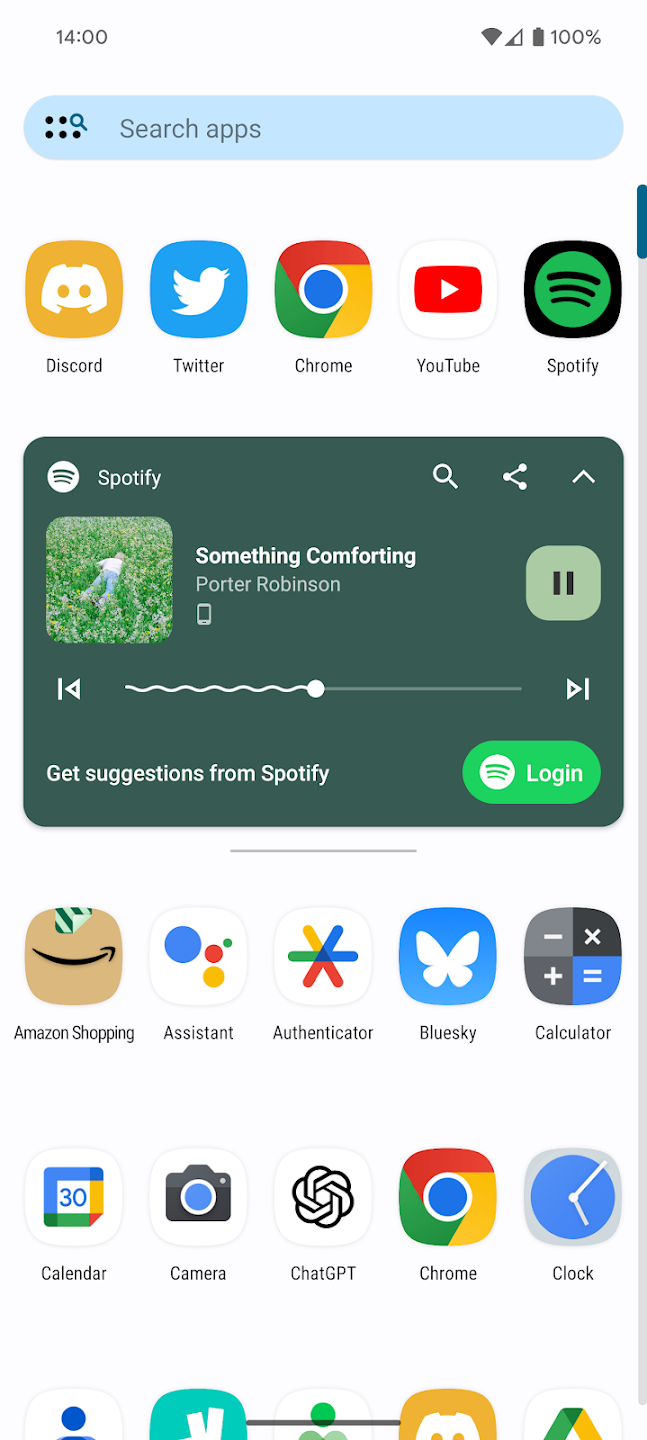Skip to the next track
Viewport: 647px width, 1440px height.
coord(578,689)
